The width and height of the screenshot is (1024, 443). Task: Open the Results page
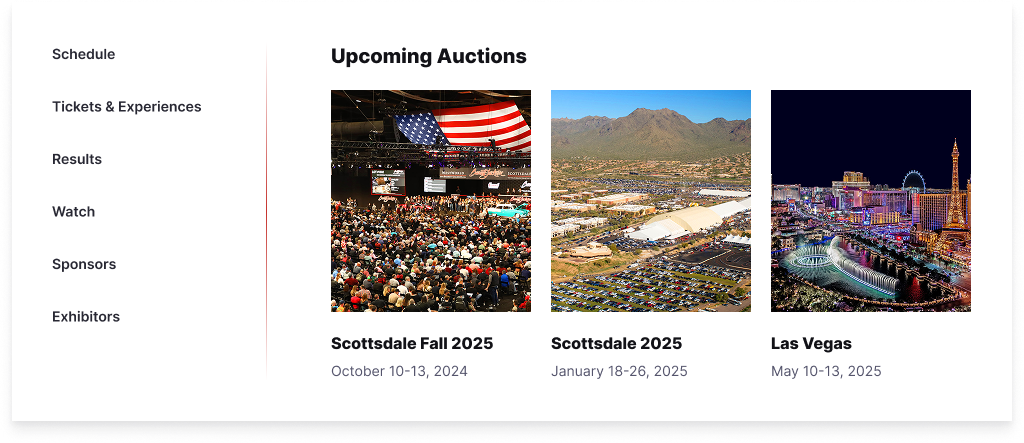tap(77, 159)
